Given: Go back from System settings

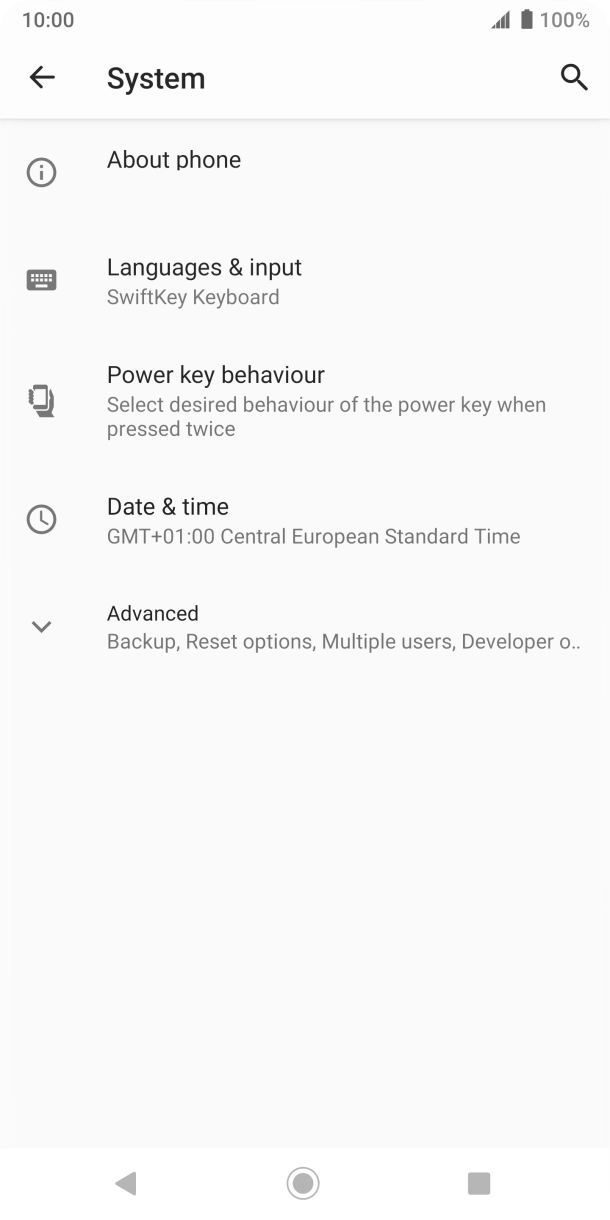Looking at the screenshot, I should tap(42, 77).
